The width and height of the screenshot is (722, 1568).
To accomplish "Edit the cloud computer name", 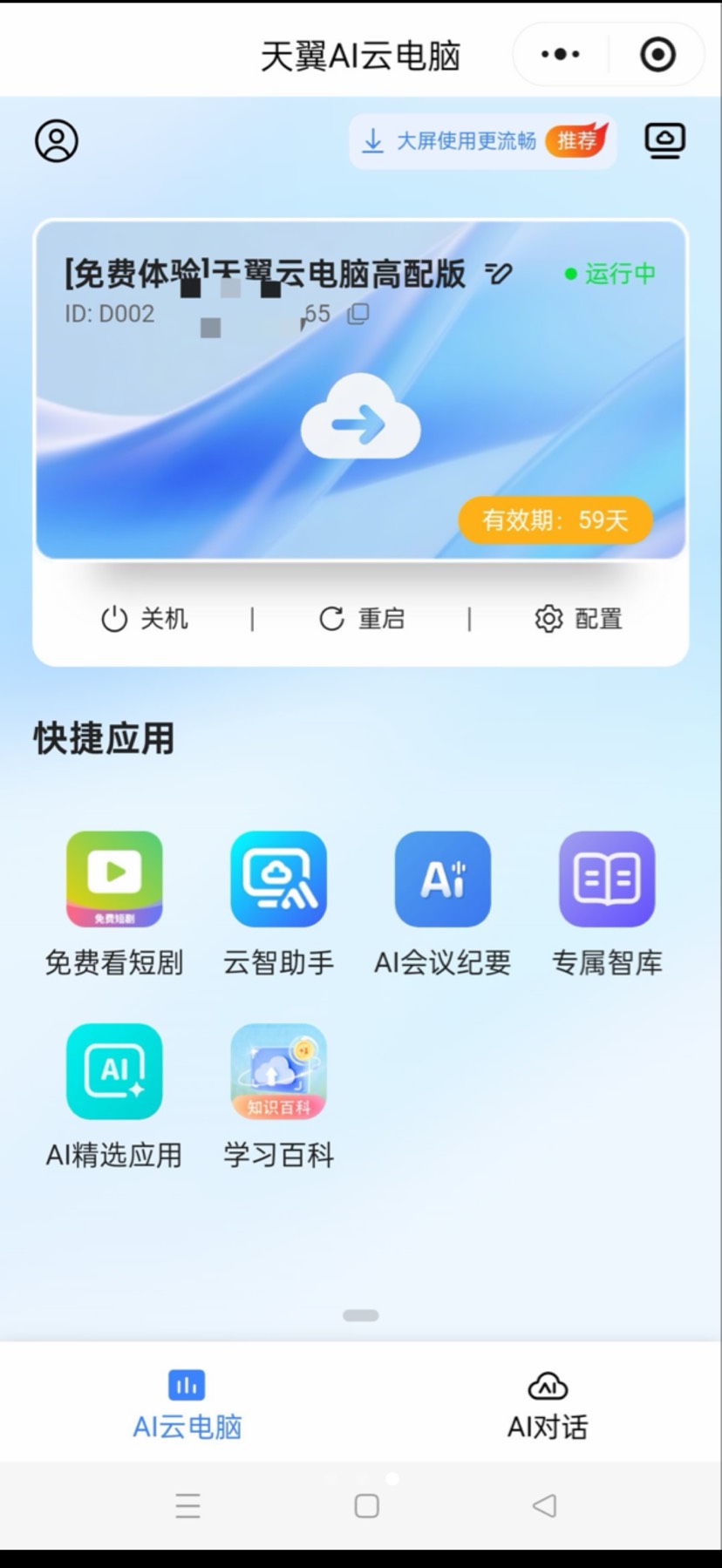I will pos(498,275).
